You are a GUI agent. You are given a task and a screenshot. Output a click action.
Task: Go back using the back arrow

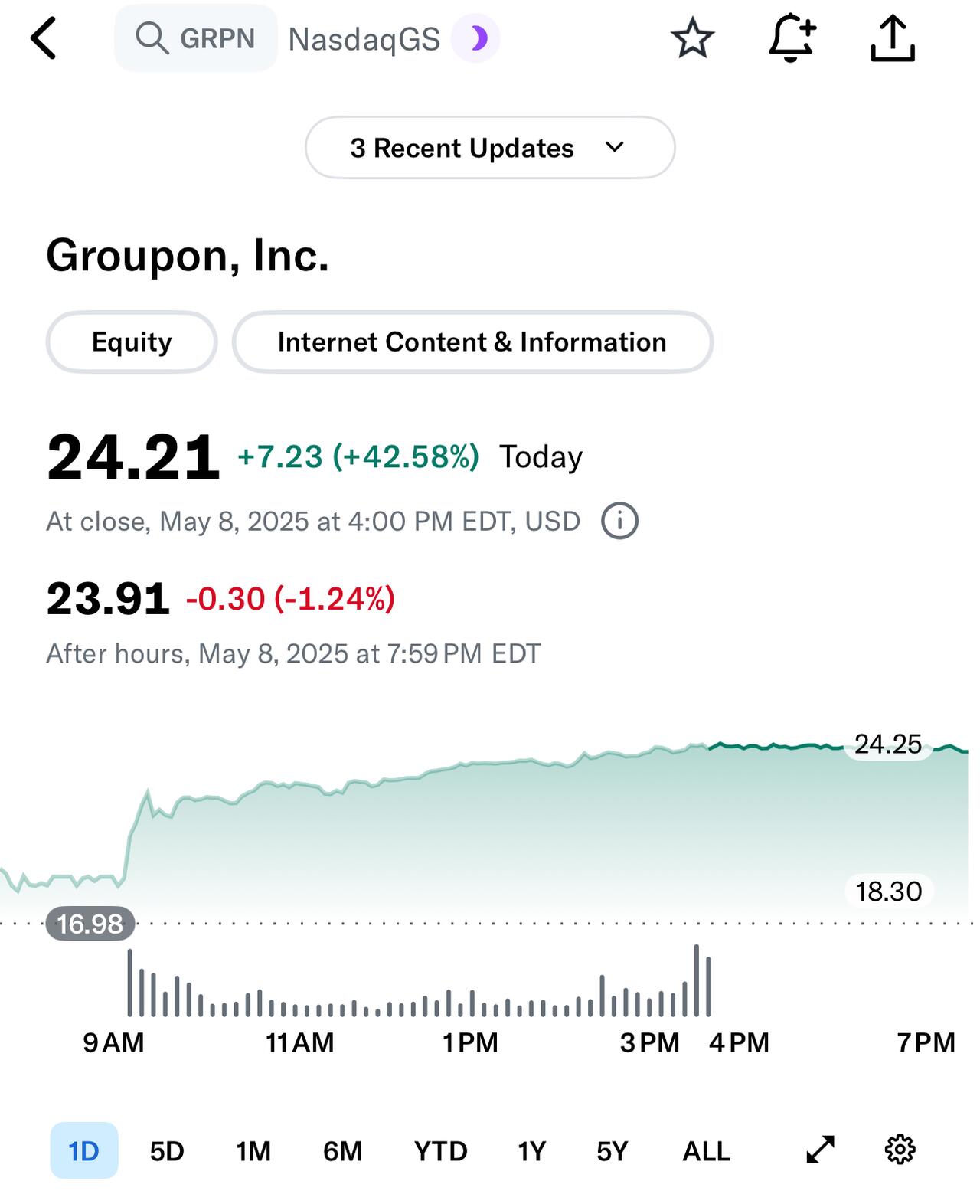[x=44, y=38]
